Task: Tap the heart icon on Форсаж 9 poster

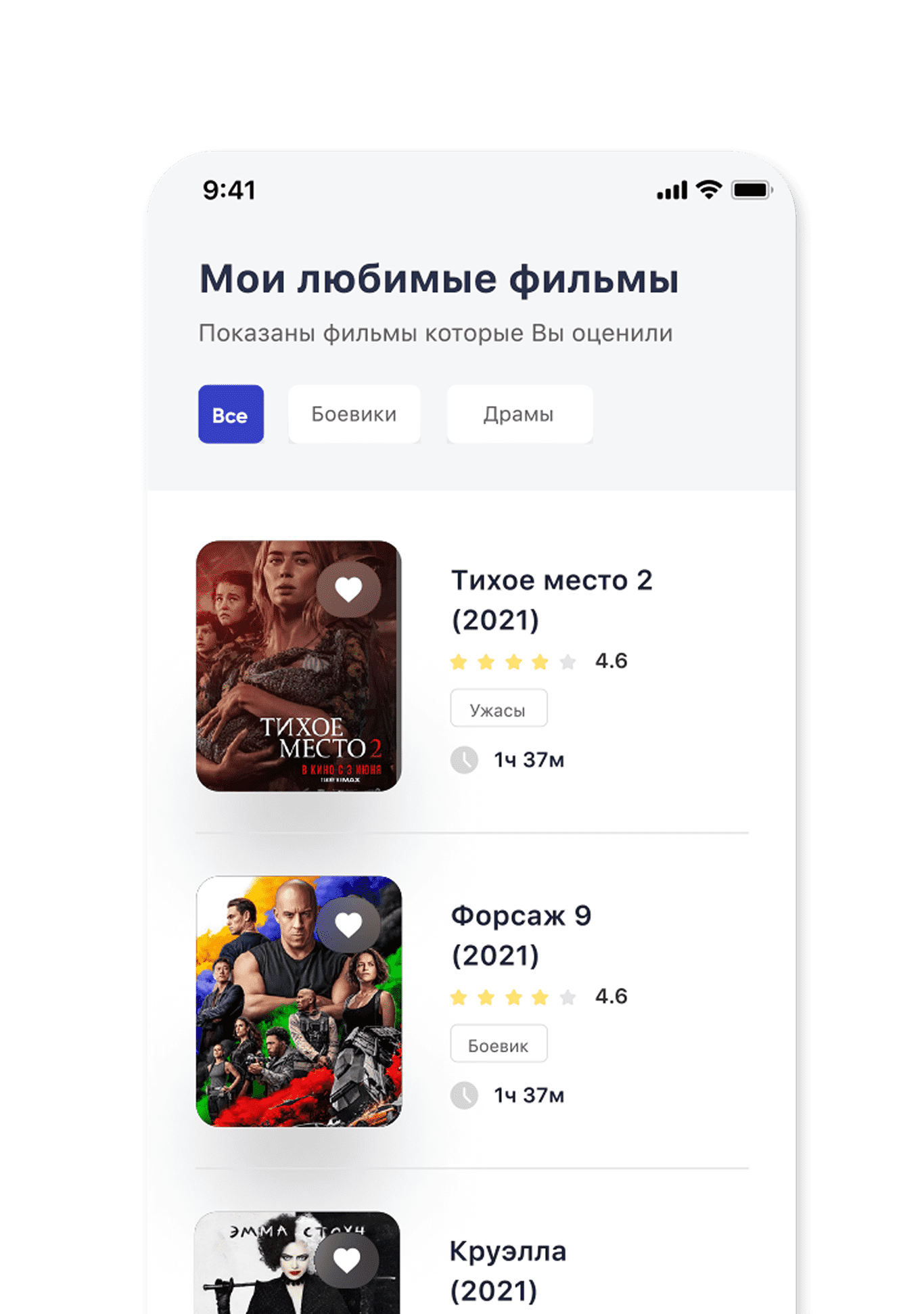Action: coord(348,925)
